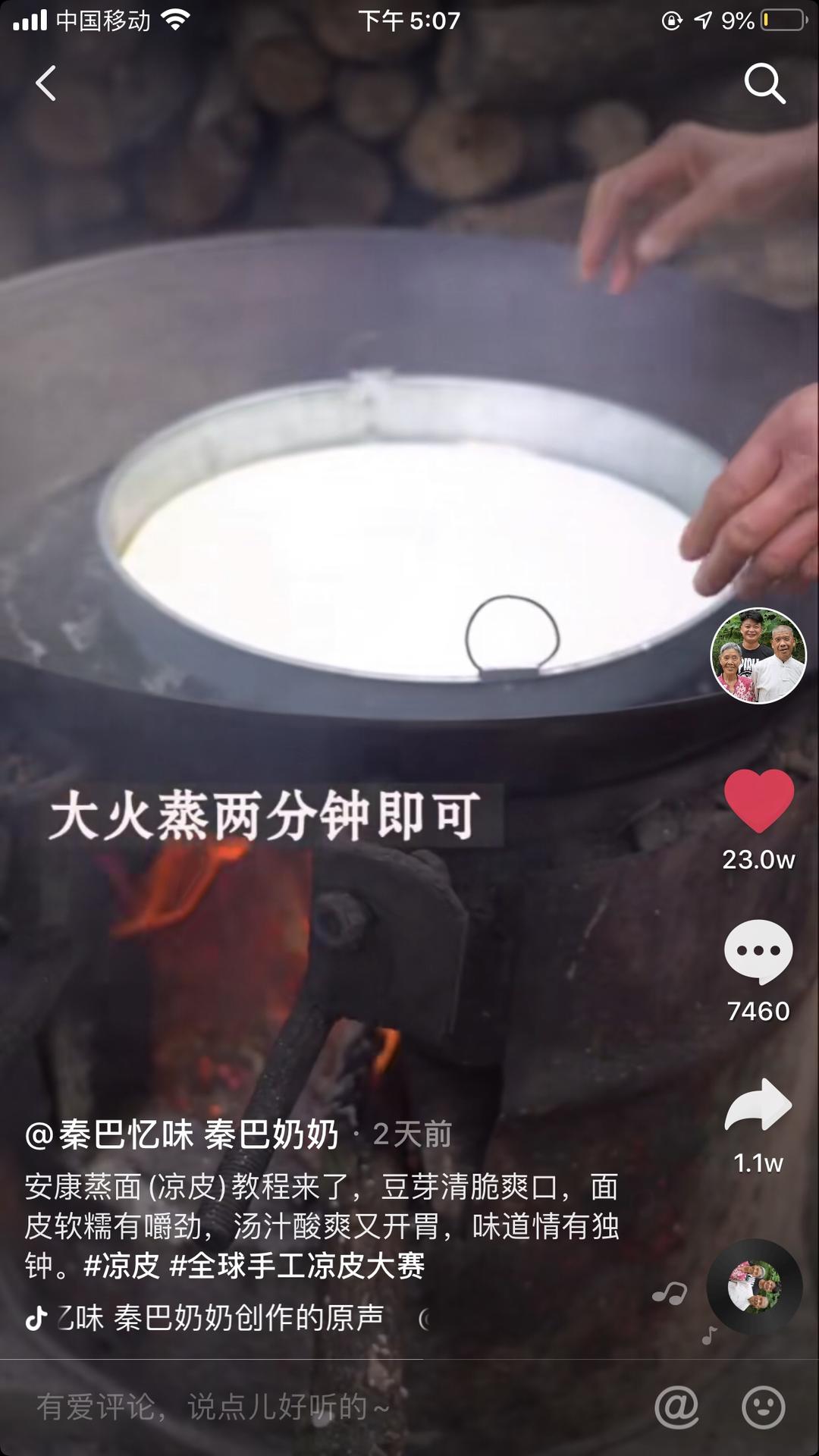Open the spinning music disc
819x1456 pixels.
(754, 1287)
